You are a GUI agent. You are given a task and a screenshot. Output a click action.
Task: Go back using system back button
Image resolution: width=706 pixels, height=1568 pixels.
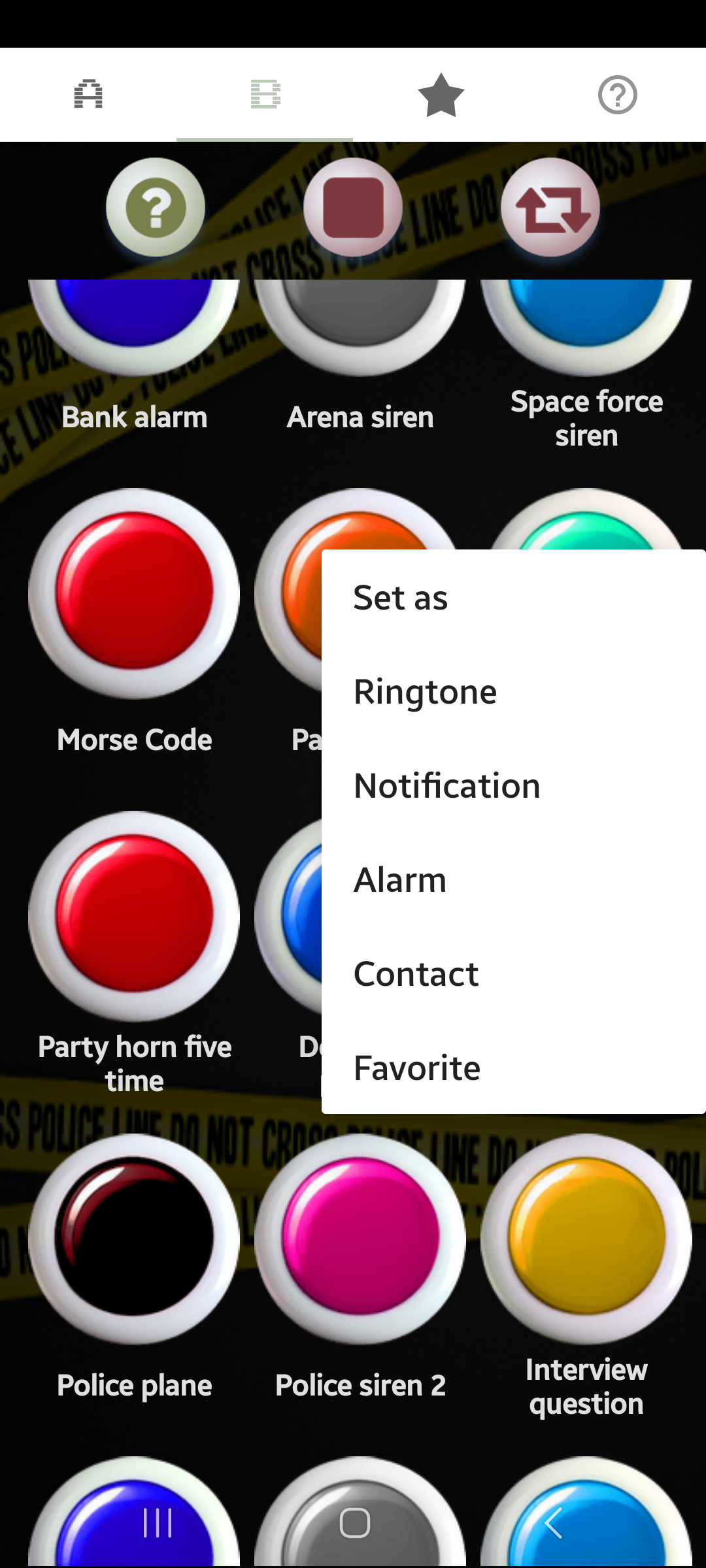tap(553, 1524)
